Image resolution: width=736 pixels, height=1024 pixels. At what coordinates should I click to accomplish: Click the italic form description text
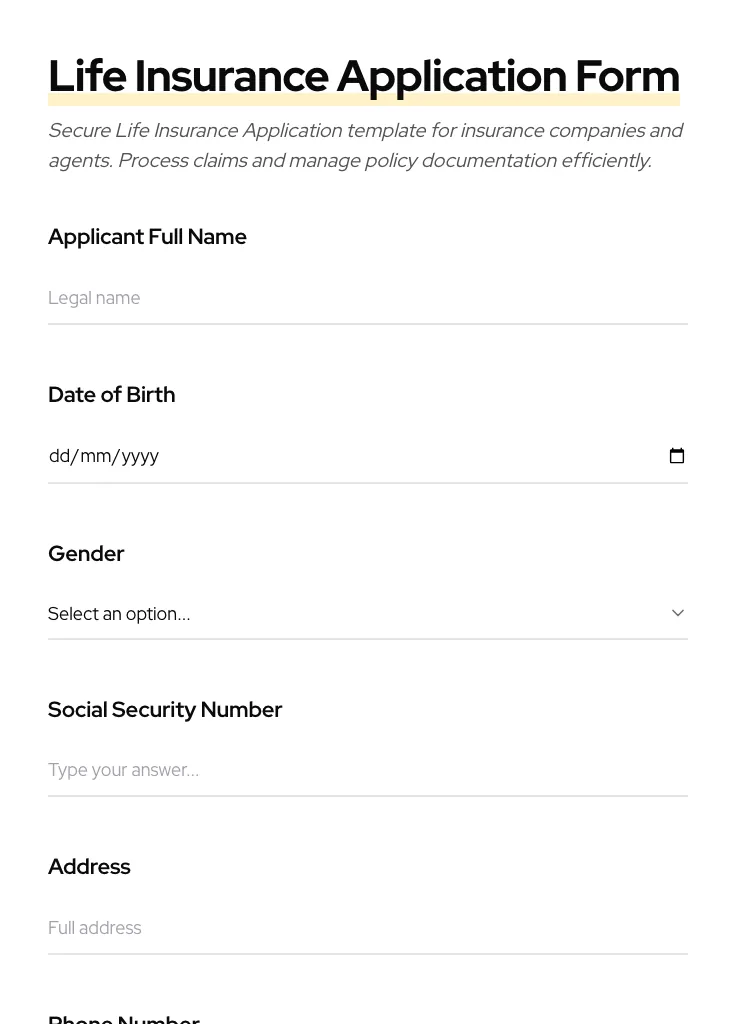(365, 145)
